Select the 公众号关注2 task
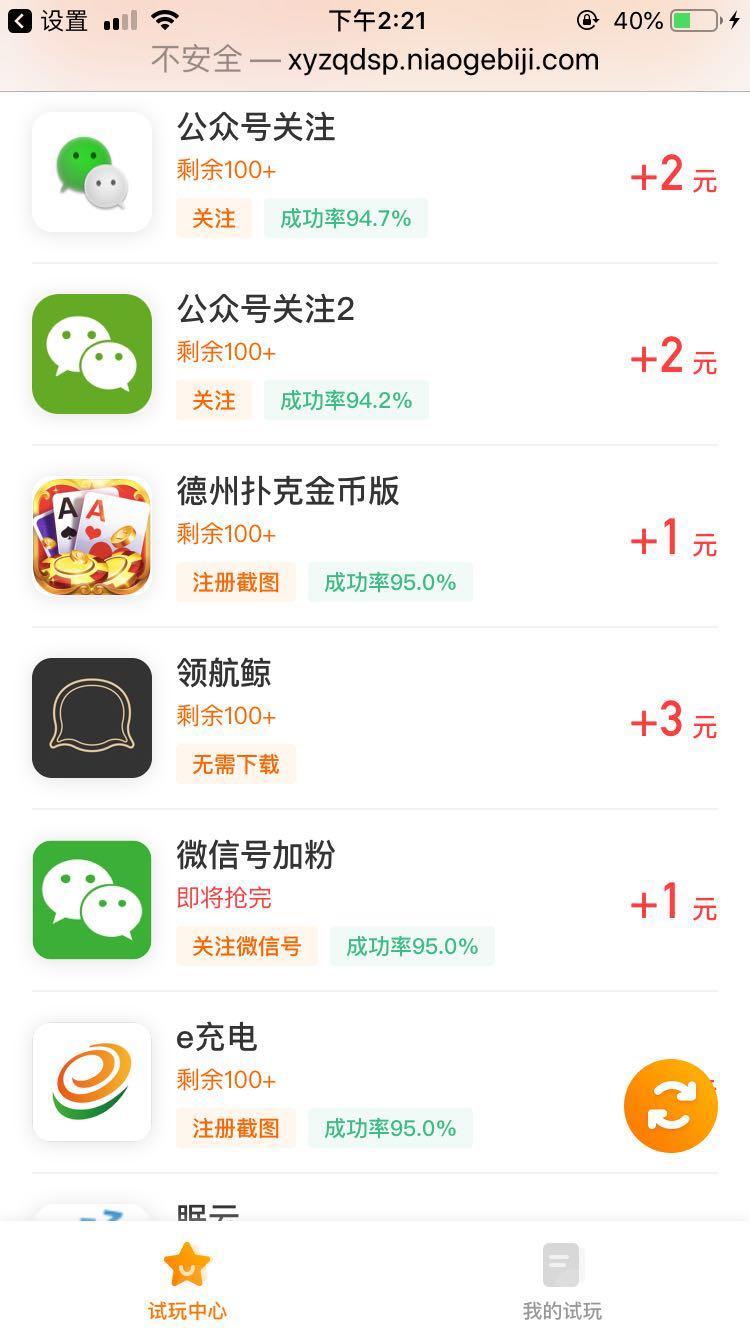 (374, 355)
